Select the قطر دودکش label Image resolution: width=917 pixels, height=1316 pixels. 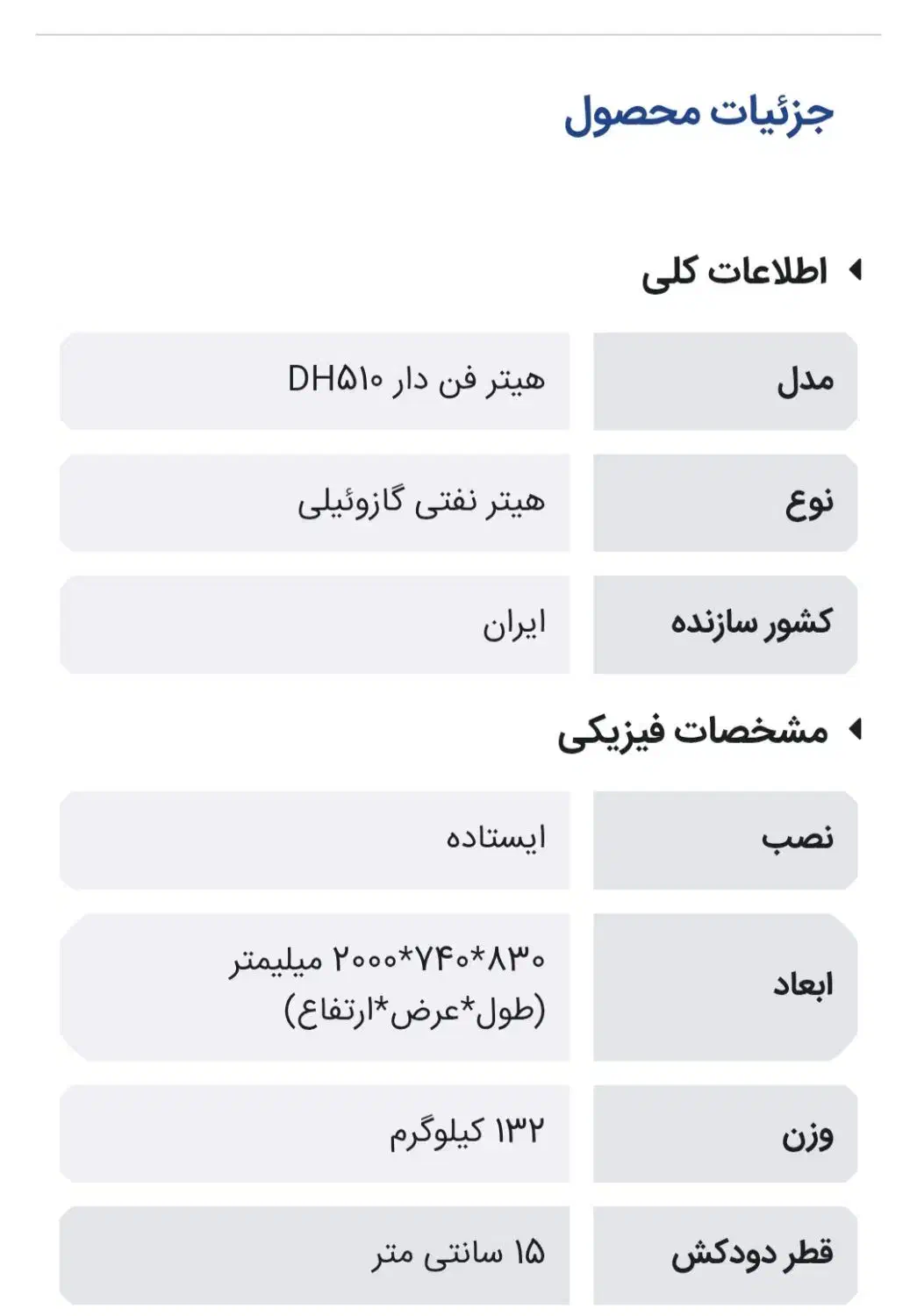pyautogui.click(x=724, y=1255)
